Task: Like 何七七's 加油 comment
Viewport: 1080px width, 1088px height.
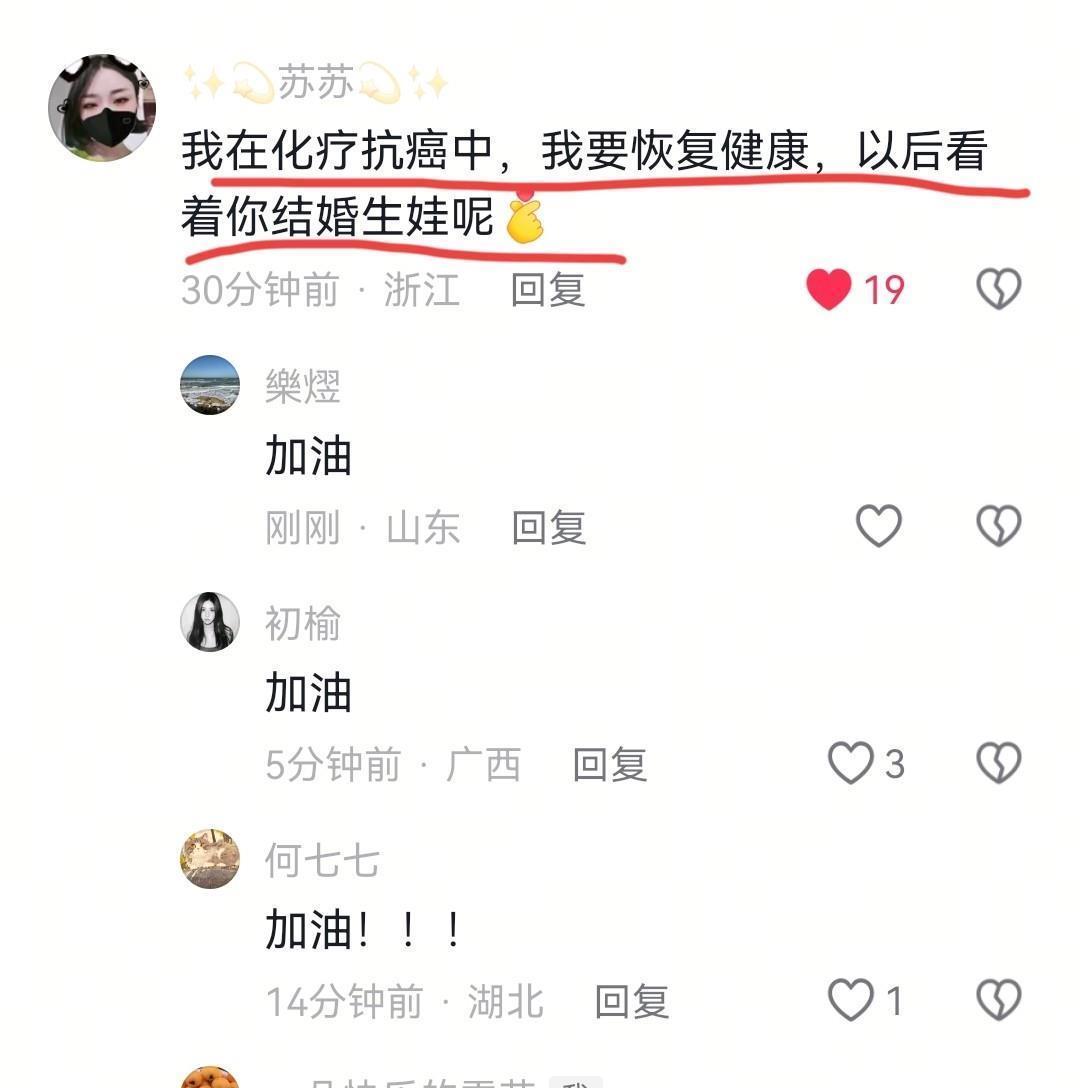Action: coord(851,1000)
